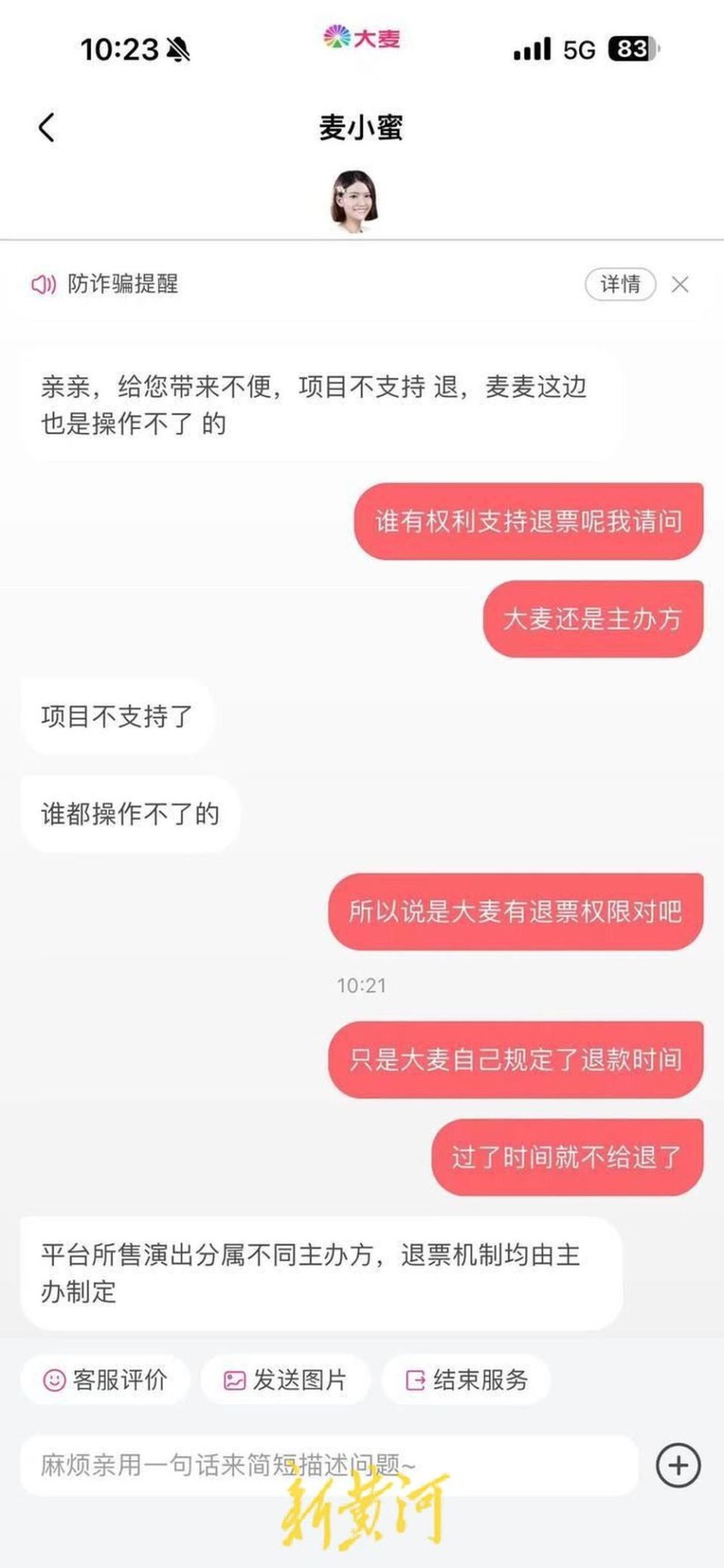This screenshot has height=1568, width=724.
Task: Open the plus attachment menu
Action: click(677, 1465)
